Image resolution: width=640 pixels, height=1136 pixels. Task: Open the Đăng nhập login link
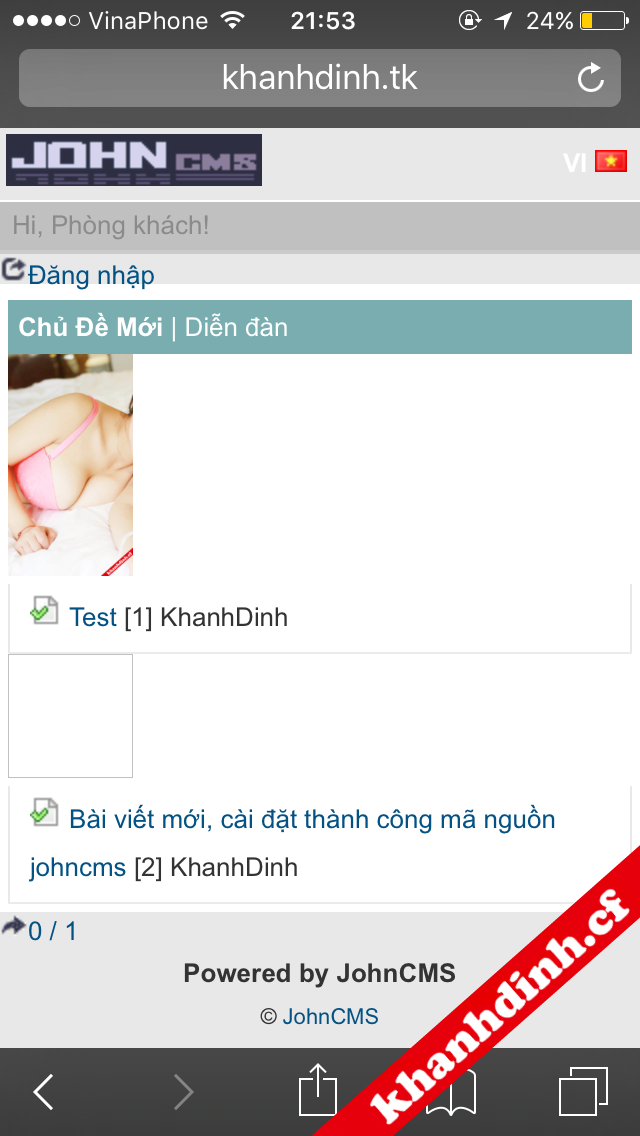(x=91, y=274)
